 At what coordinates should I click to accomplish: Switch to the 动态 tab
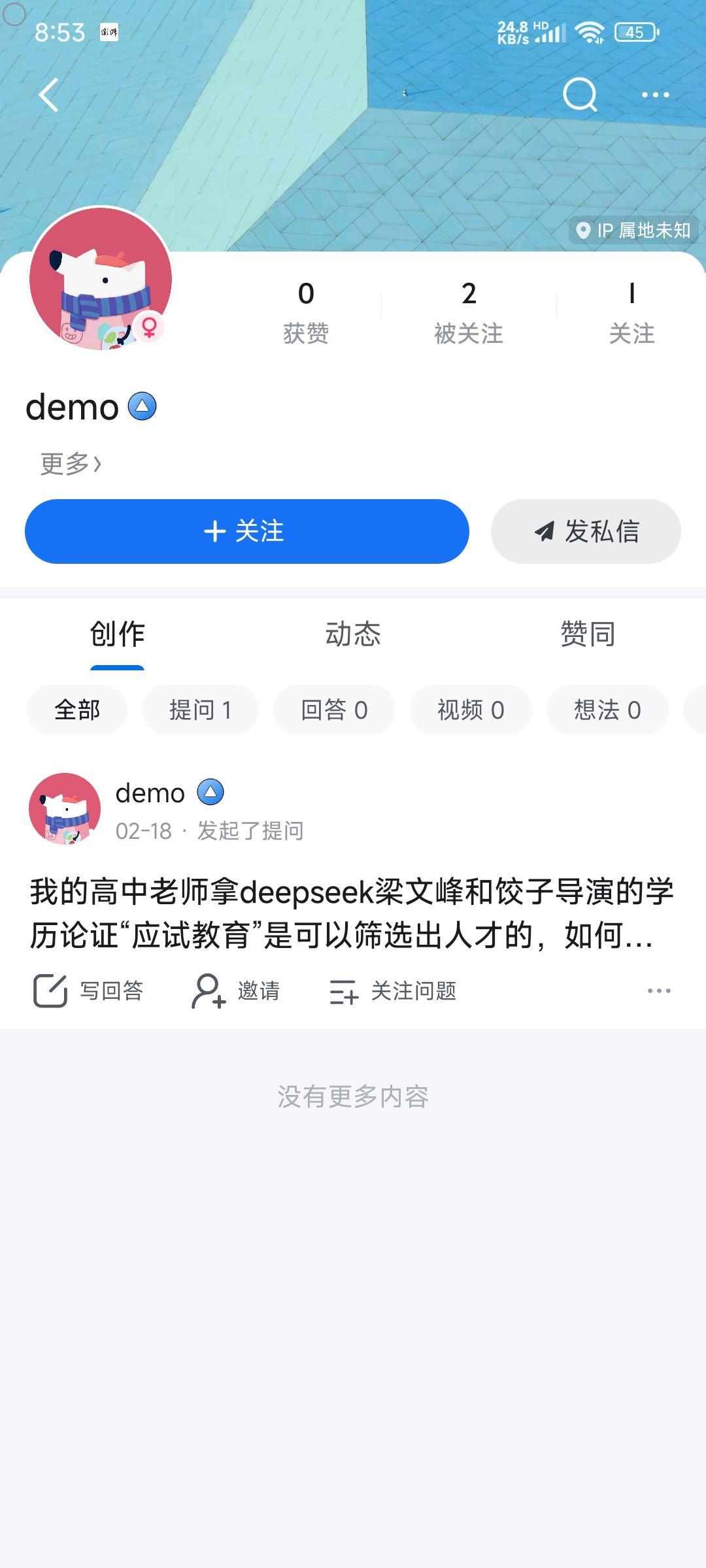pyautogui.click(x=353, y=634)
